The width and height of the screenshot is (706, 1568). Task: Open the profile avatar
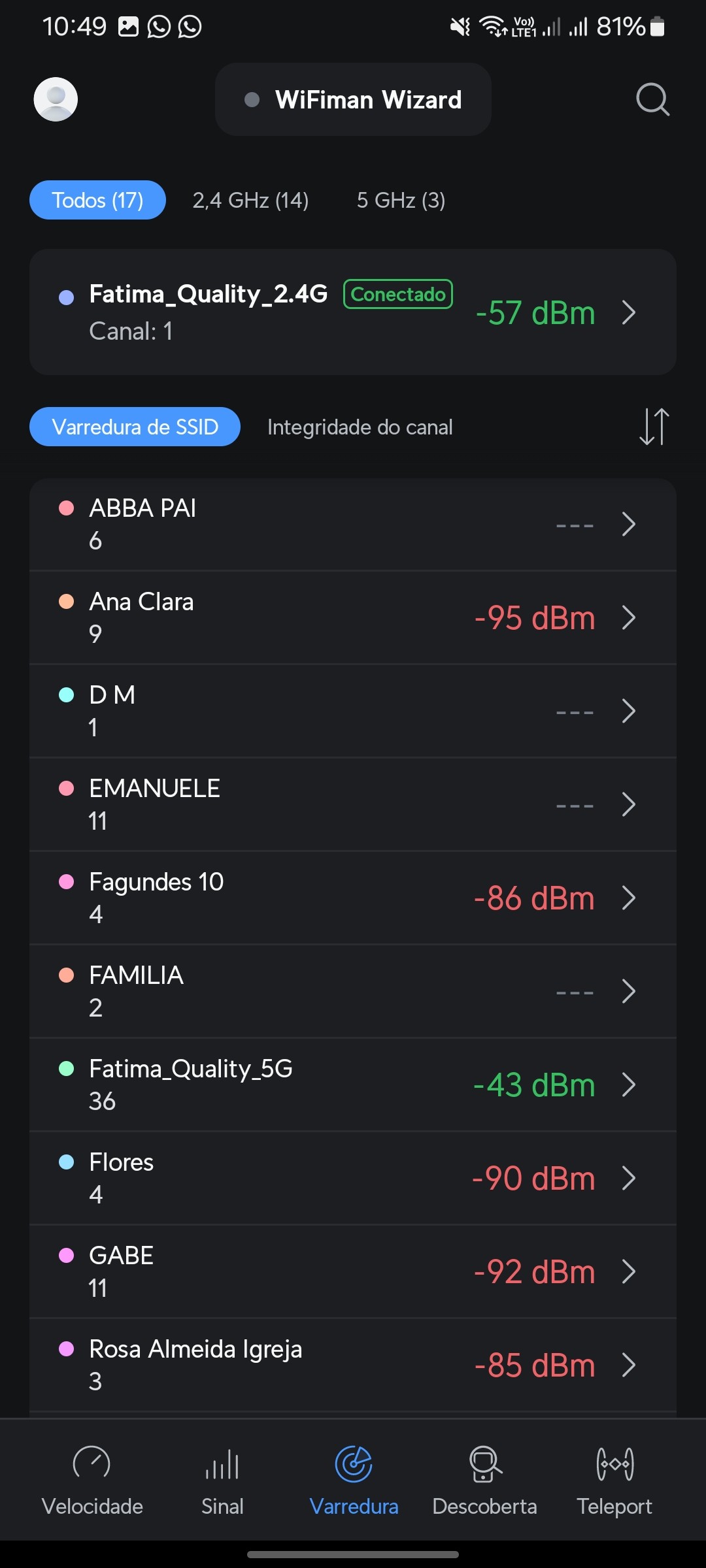click(x=56, y=99)
